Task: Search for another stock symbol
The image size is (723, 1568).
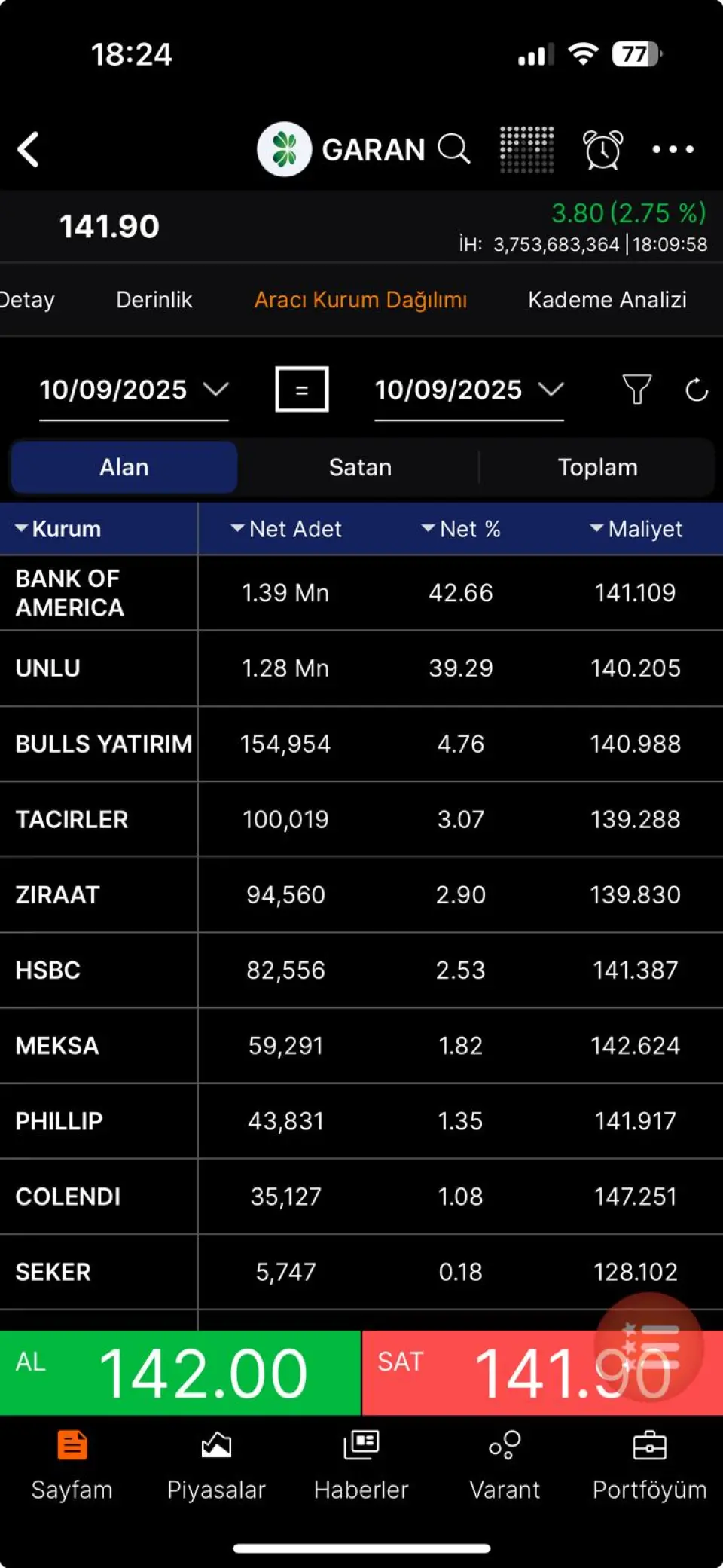Action: pos(454,149)
